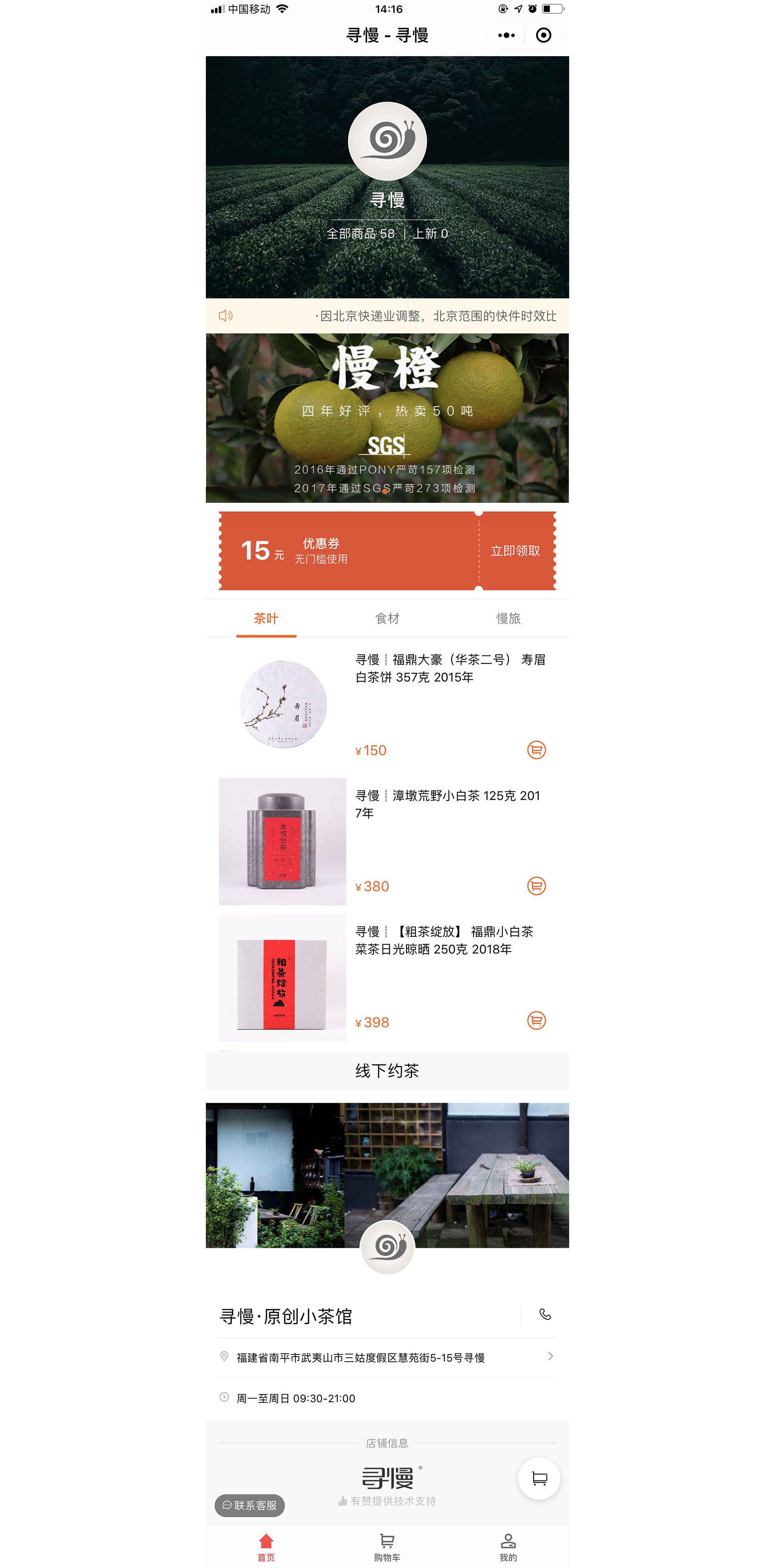Select the 茶叶 category tab

[266, 618]
